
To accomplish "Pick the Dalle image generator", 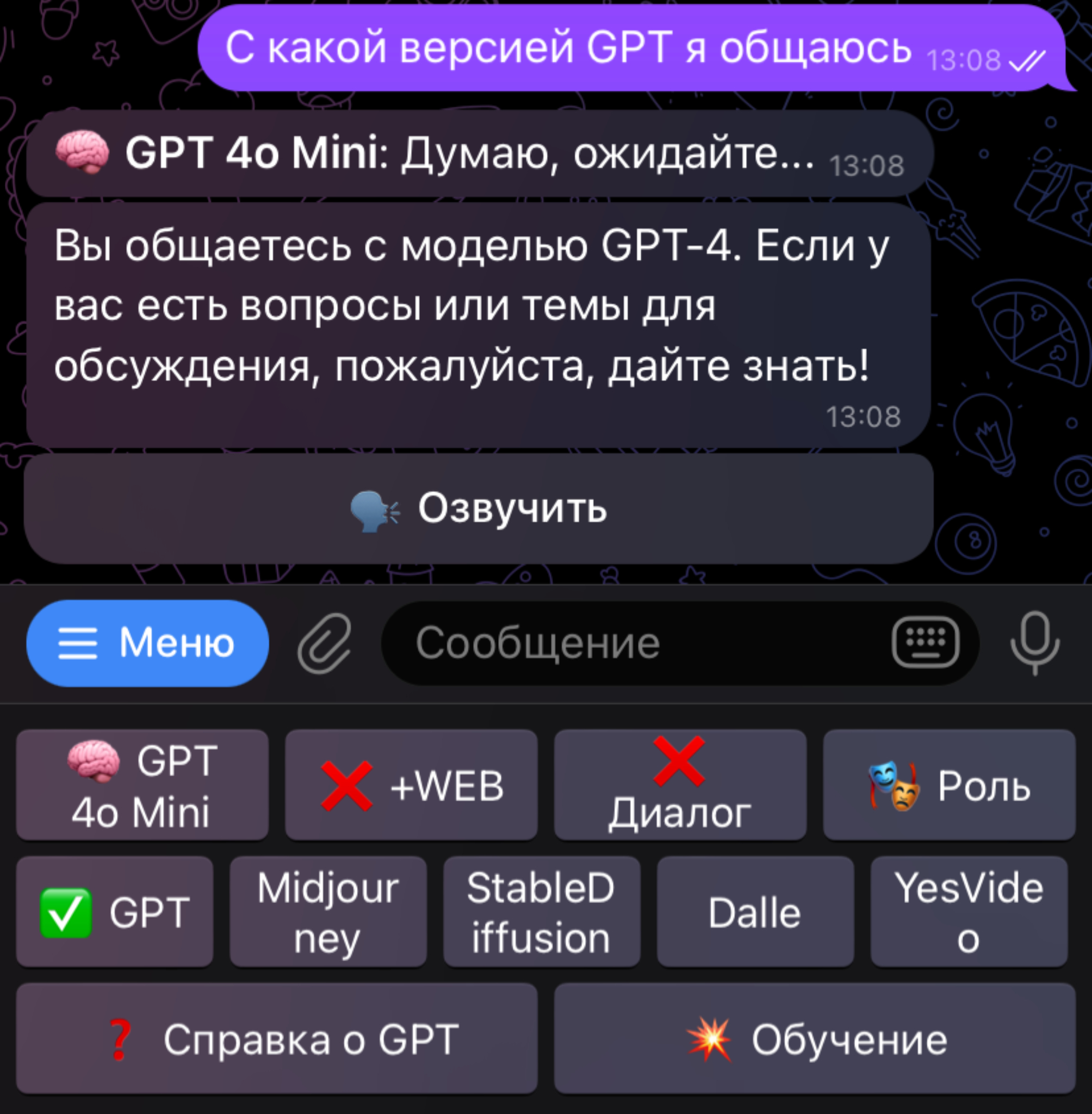I will (x=755, y=912).
